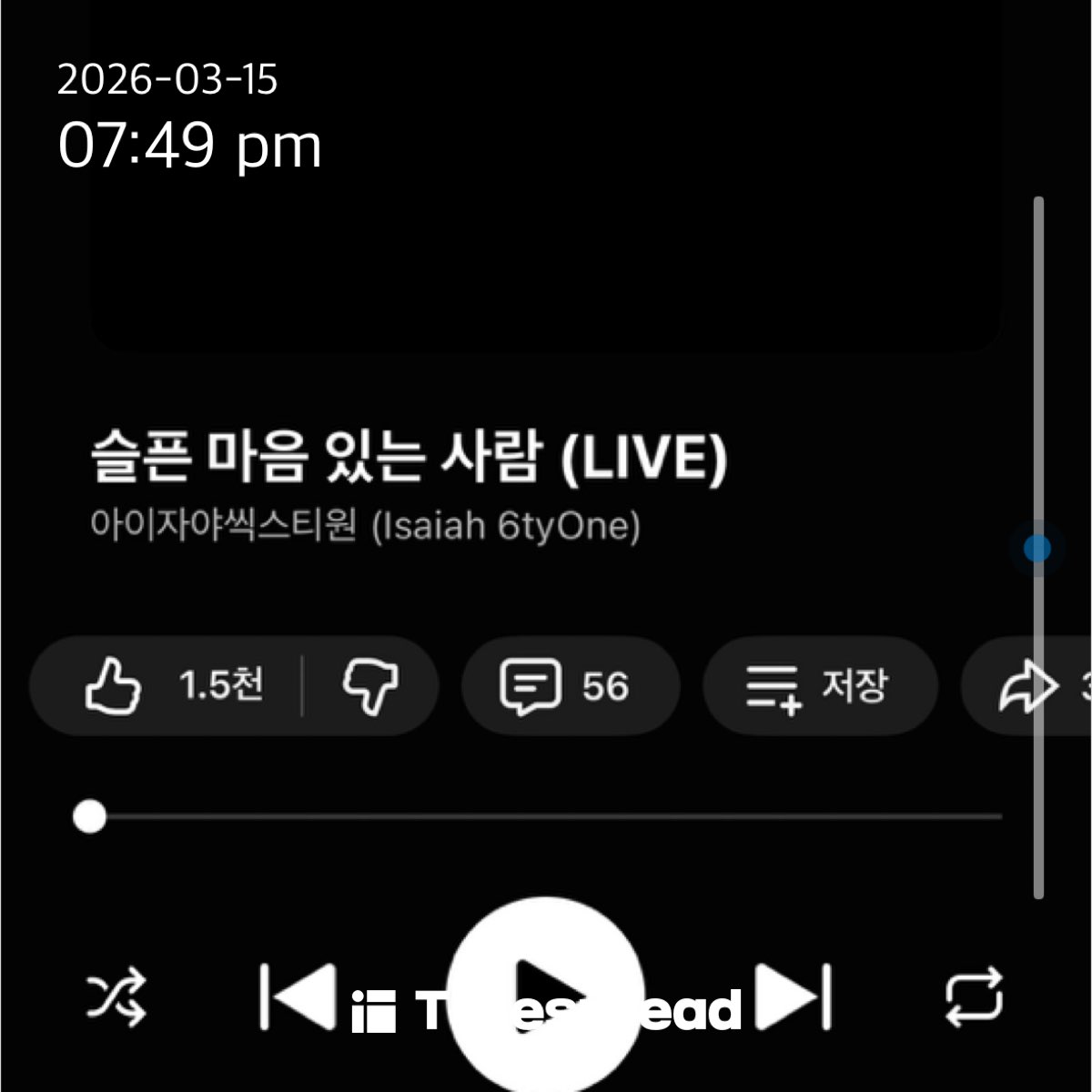Viewport: 1092px width, 1092px height.
Task: Skip to the next track
Action: 794,997
